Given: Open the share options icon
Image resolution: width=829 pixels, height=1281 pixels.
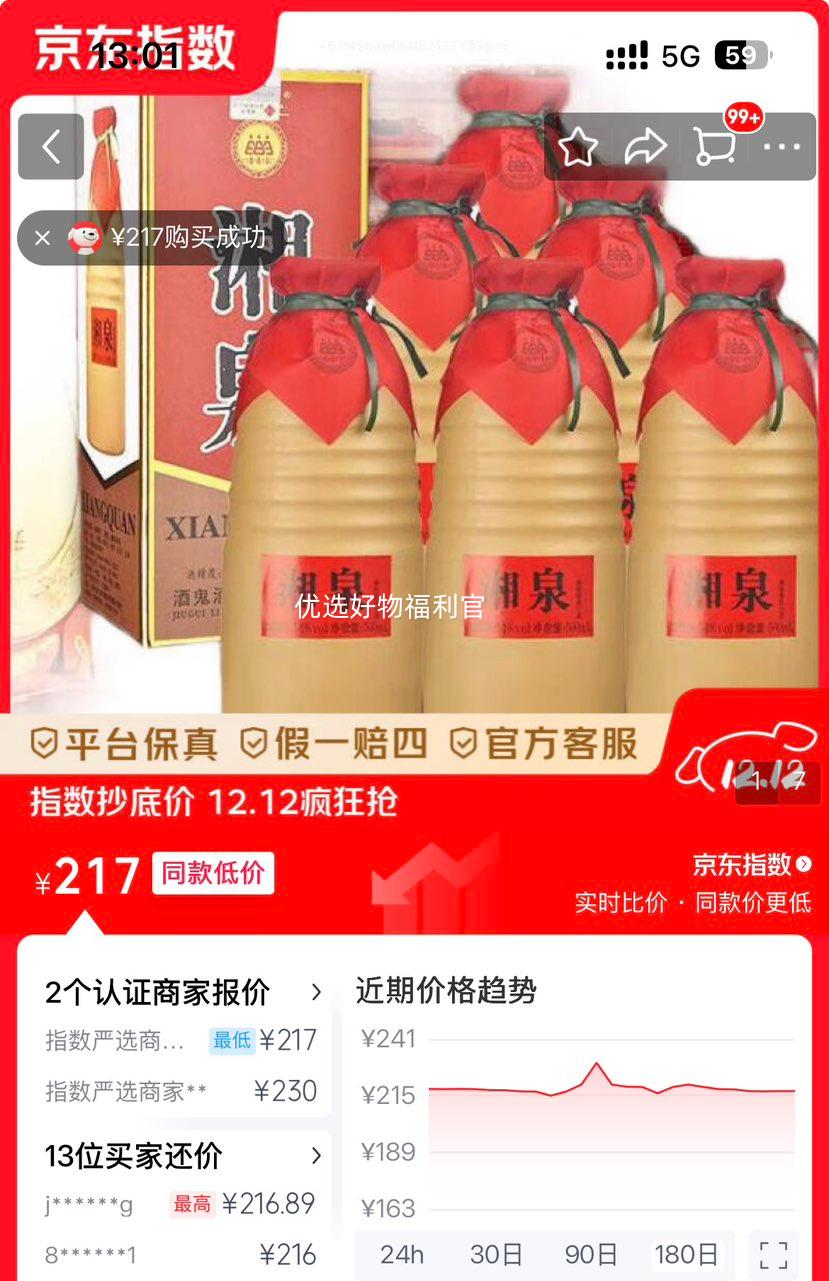Looking at the screenshot, I should click(645, 146).
